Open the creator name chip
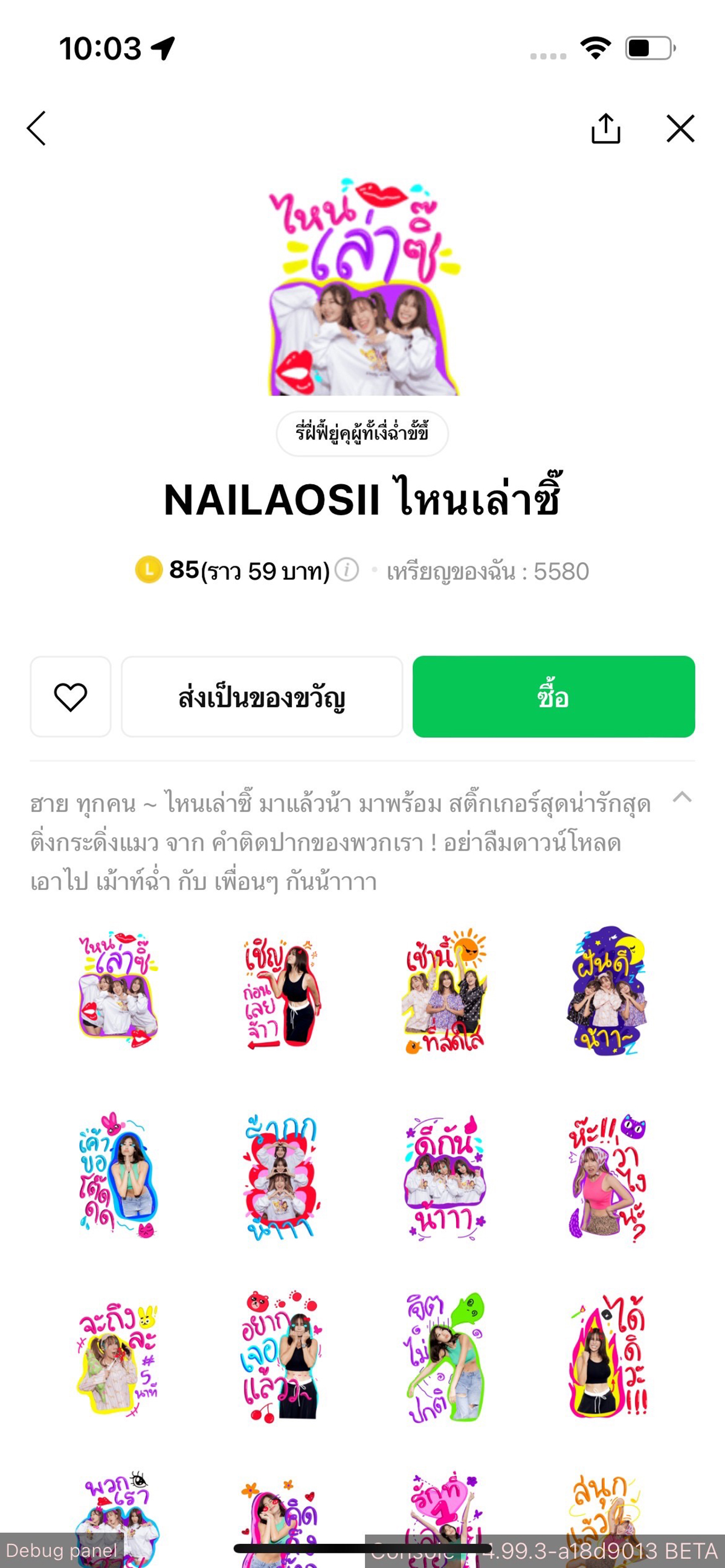The width and height of the screenshot is (725, 1568). click(362, 434)
